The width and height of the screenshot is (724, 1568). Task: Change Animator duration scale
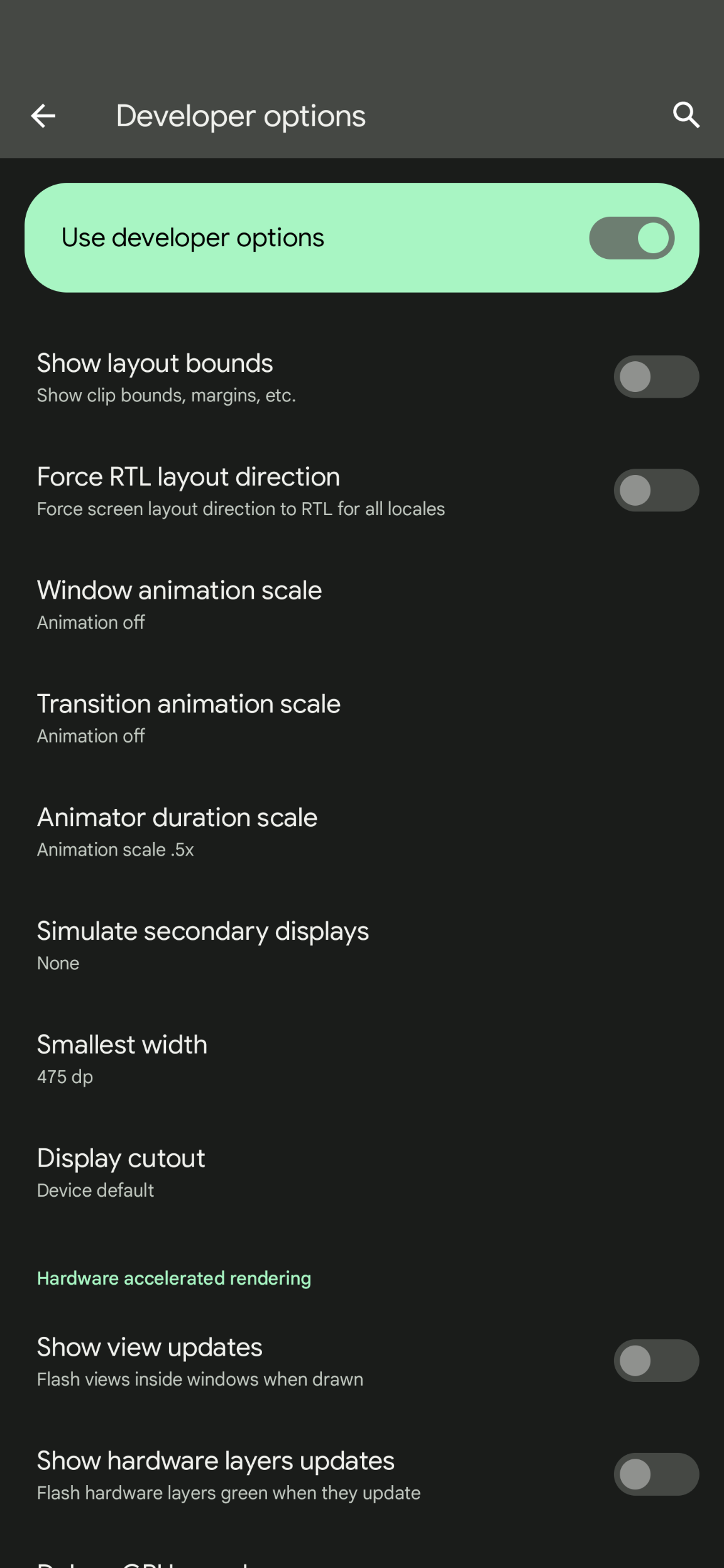tap(177, 831)
